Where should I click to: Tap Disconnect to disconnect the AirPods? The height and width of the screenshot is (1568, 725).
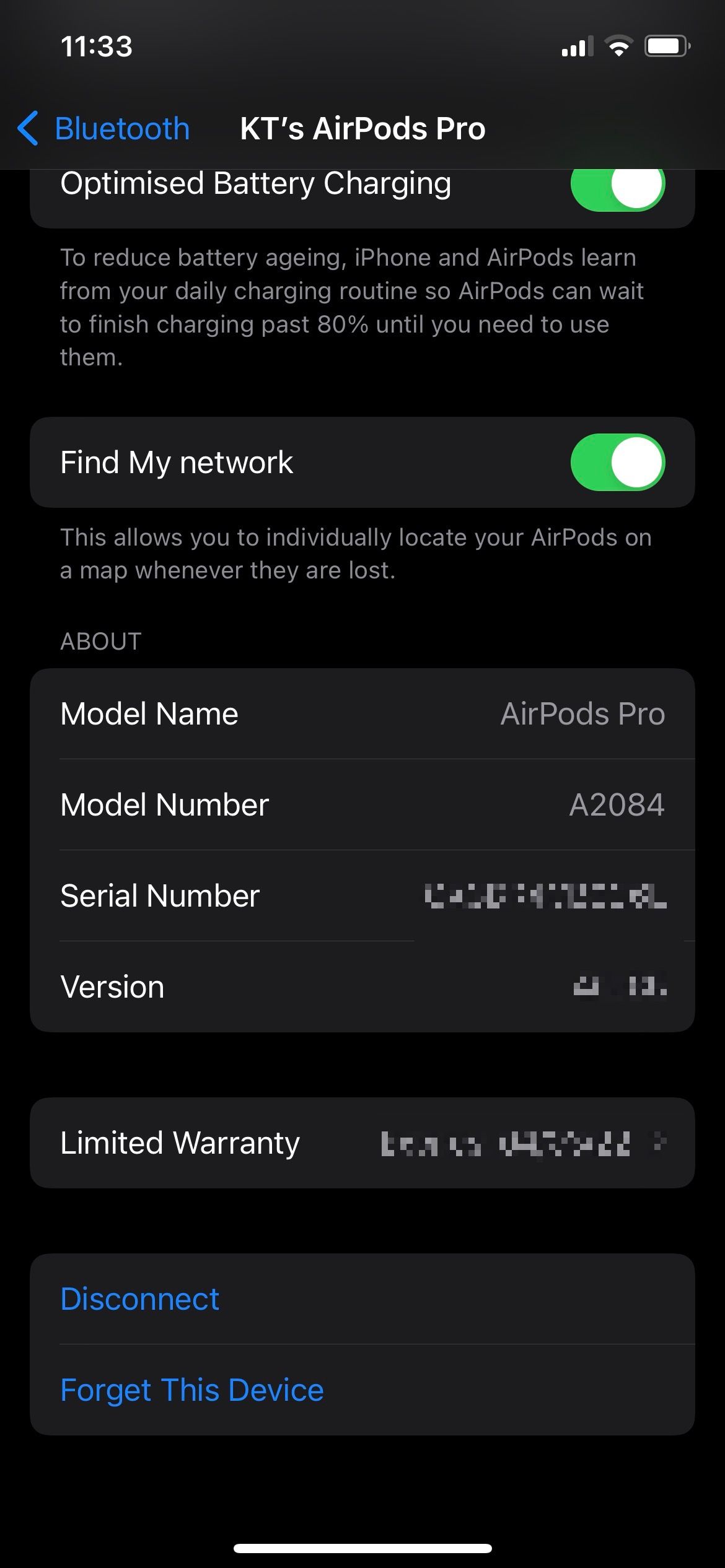(139, 1299)
